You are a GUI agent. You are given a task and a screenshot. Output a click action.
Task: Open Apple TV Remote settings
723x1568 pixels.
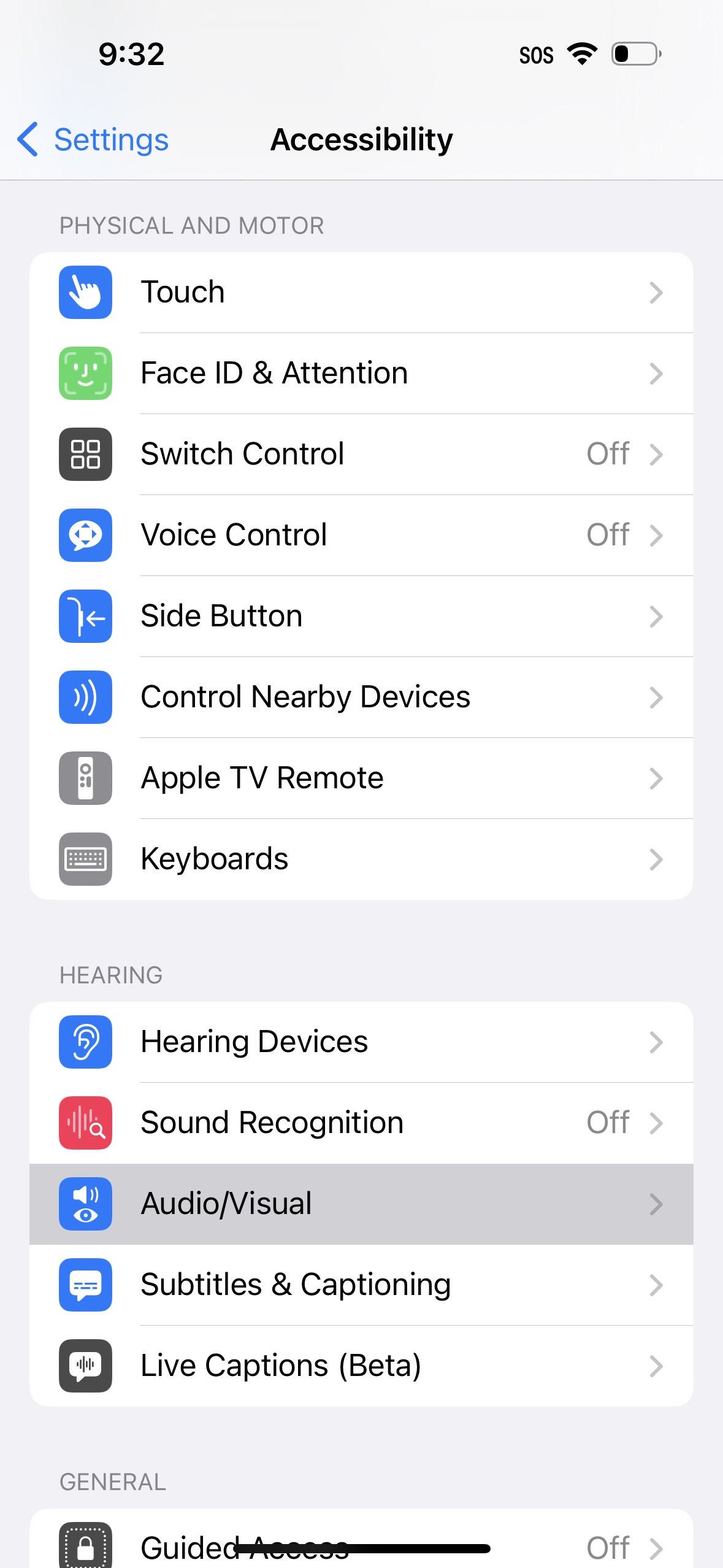pos(361,778)
